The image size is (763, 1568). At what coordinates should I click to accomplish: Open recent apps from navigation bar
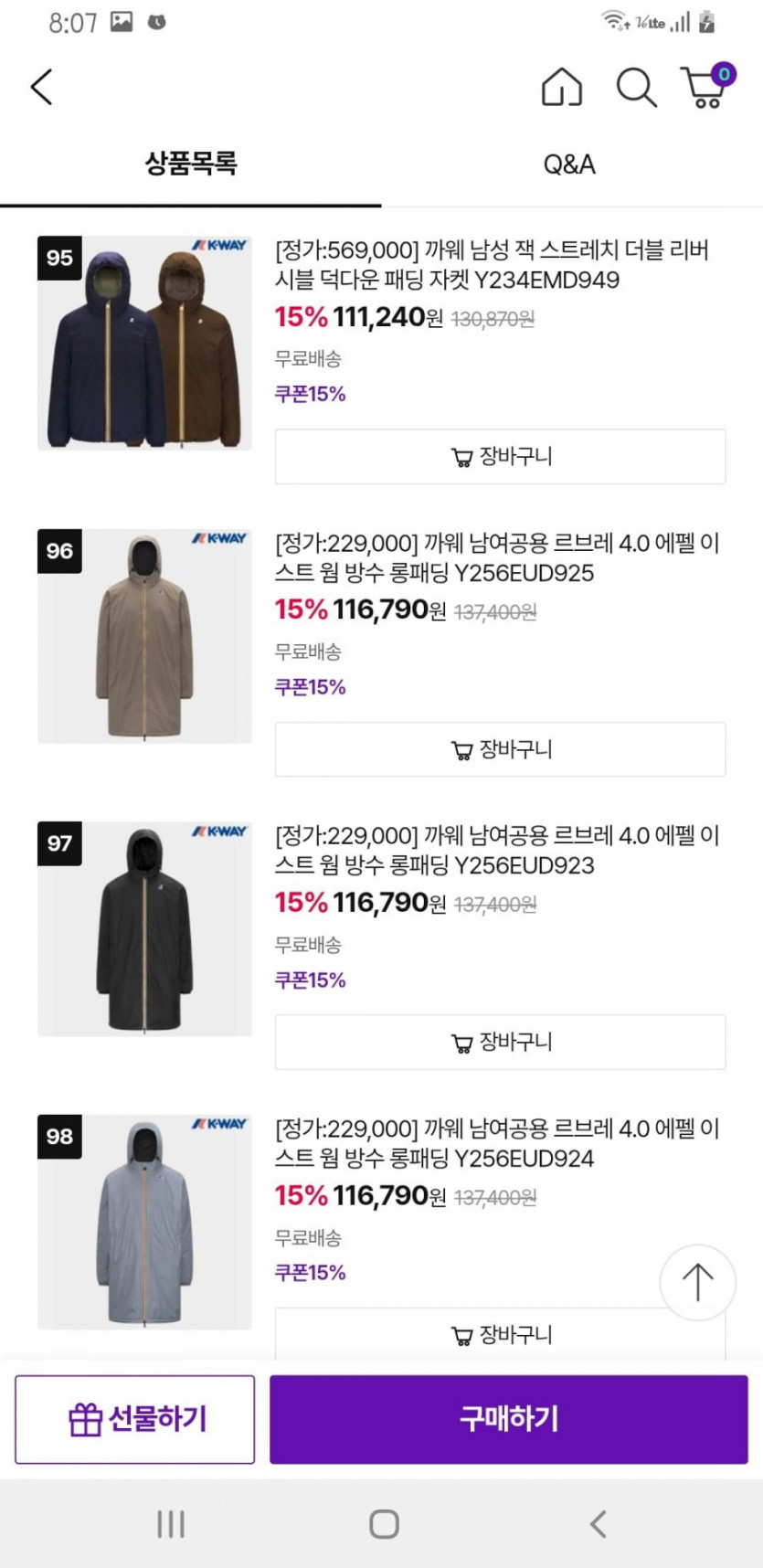tap(171, 1523)
